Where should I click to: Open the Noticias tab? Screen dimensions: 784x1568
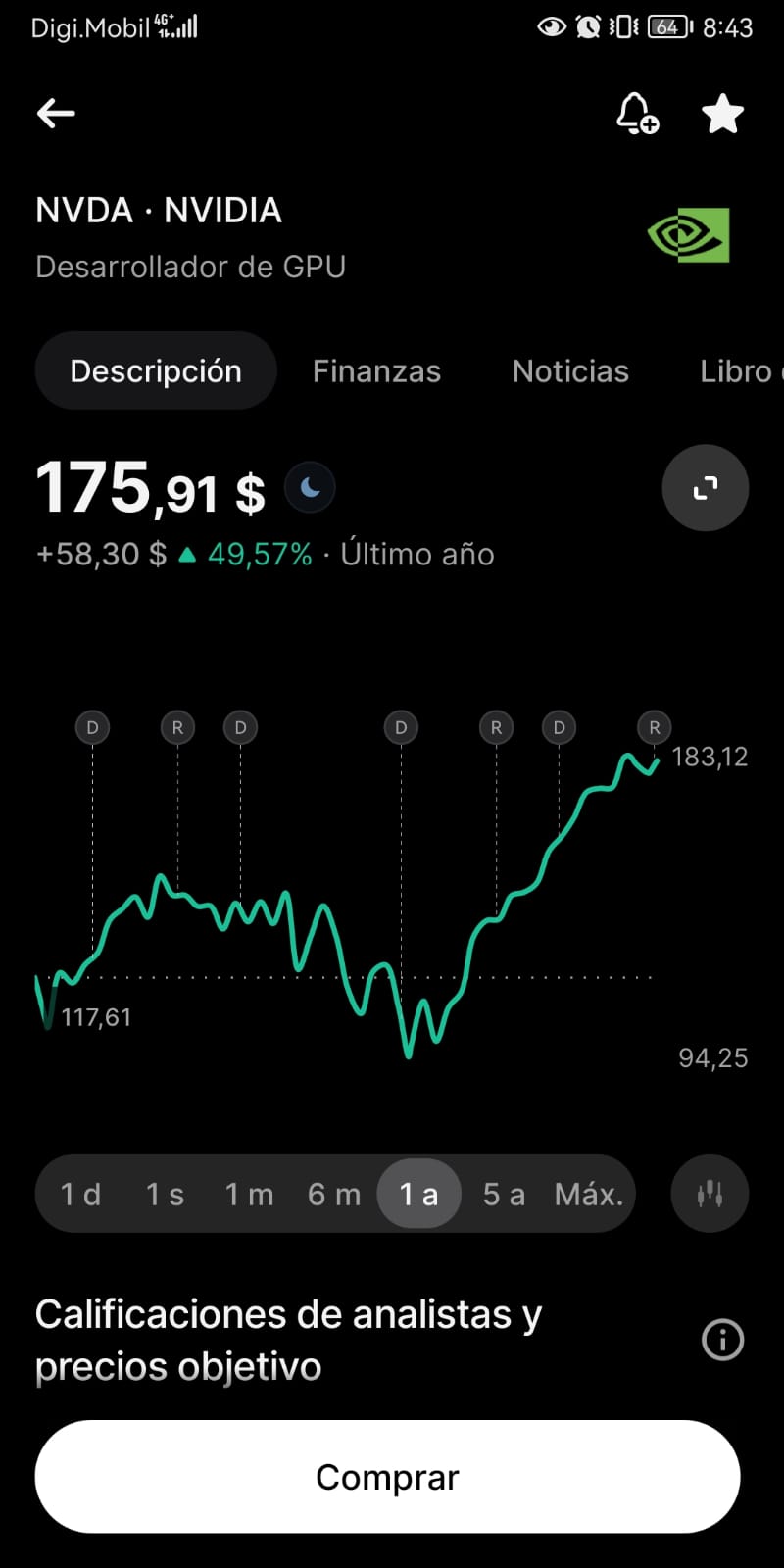[x=570, y=370]
